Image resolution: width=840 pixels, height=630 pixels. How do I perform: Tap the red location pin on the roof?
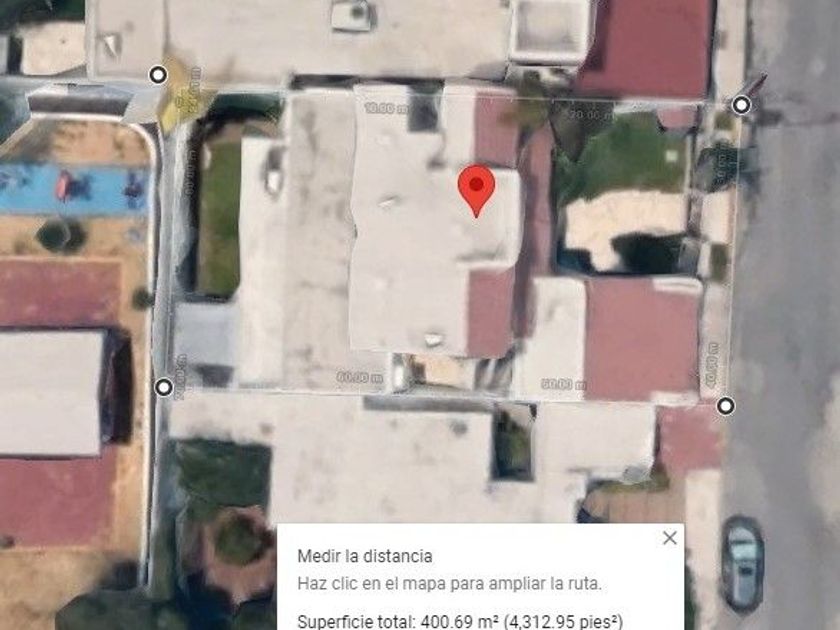476,191
